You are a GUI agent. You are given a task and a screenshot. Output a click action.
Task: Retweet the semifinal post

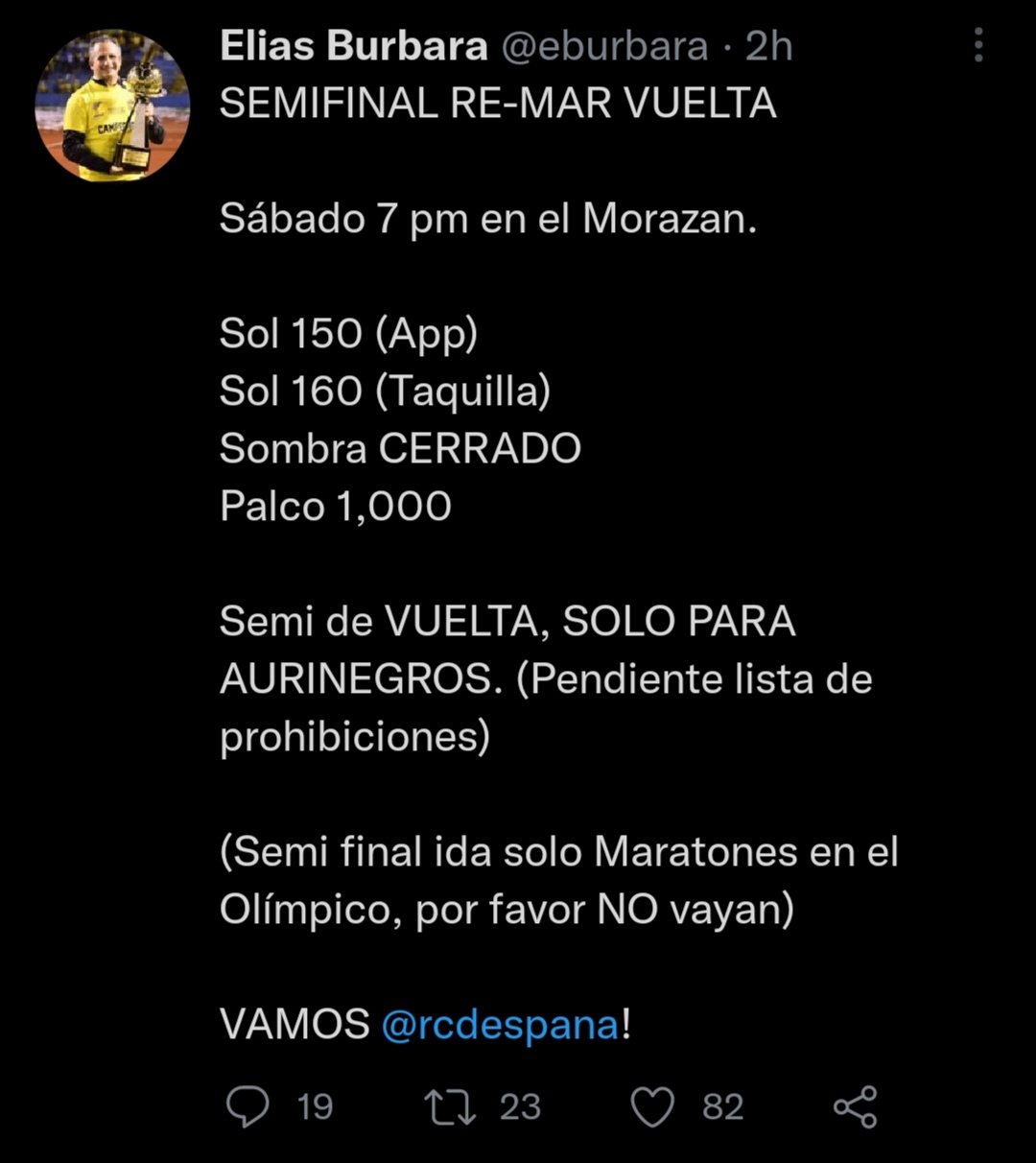pyautogui.click(x=450, y=1106)
